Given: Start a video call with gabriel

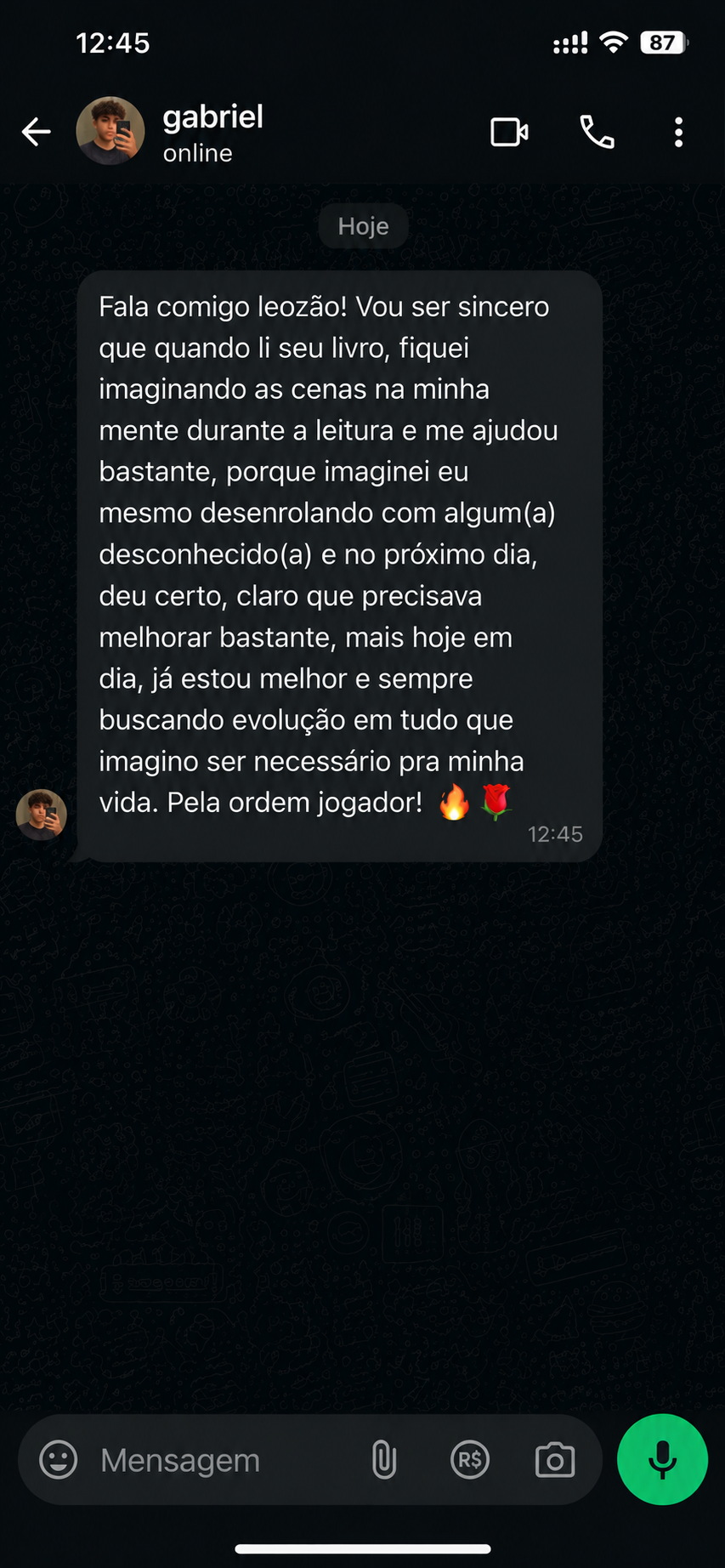Looking at the screenshot, I should tap(510, 133).
